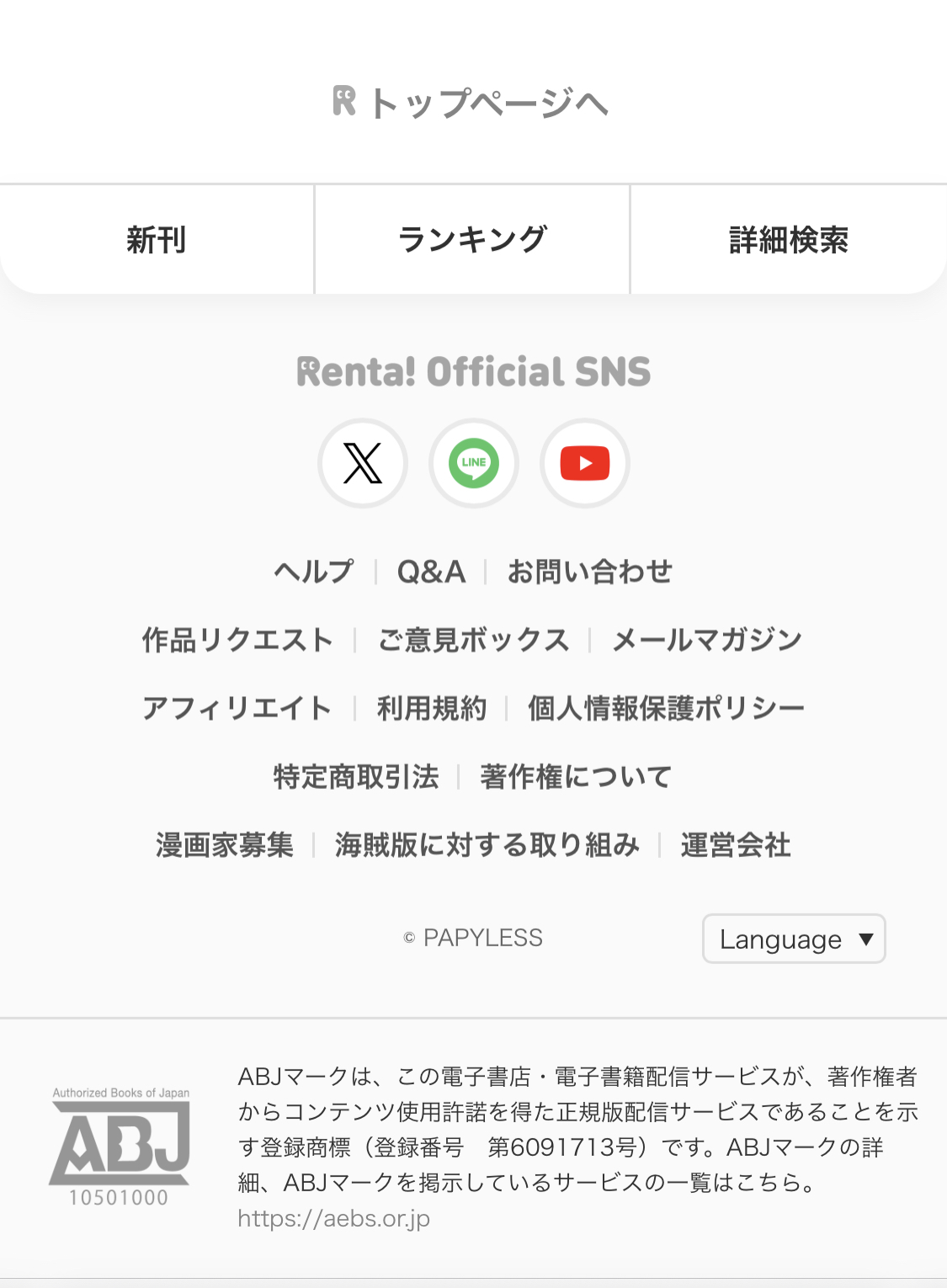Image resolution: width=947 pixels, height=1288 pixels.
Task: Expand the Language dropdown
Action: coord(794,939)
